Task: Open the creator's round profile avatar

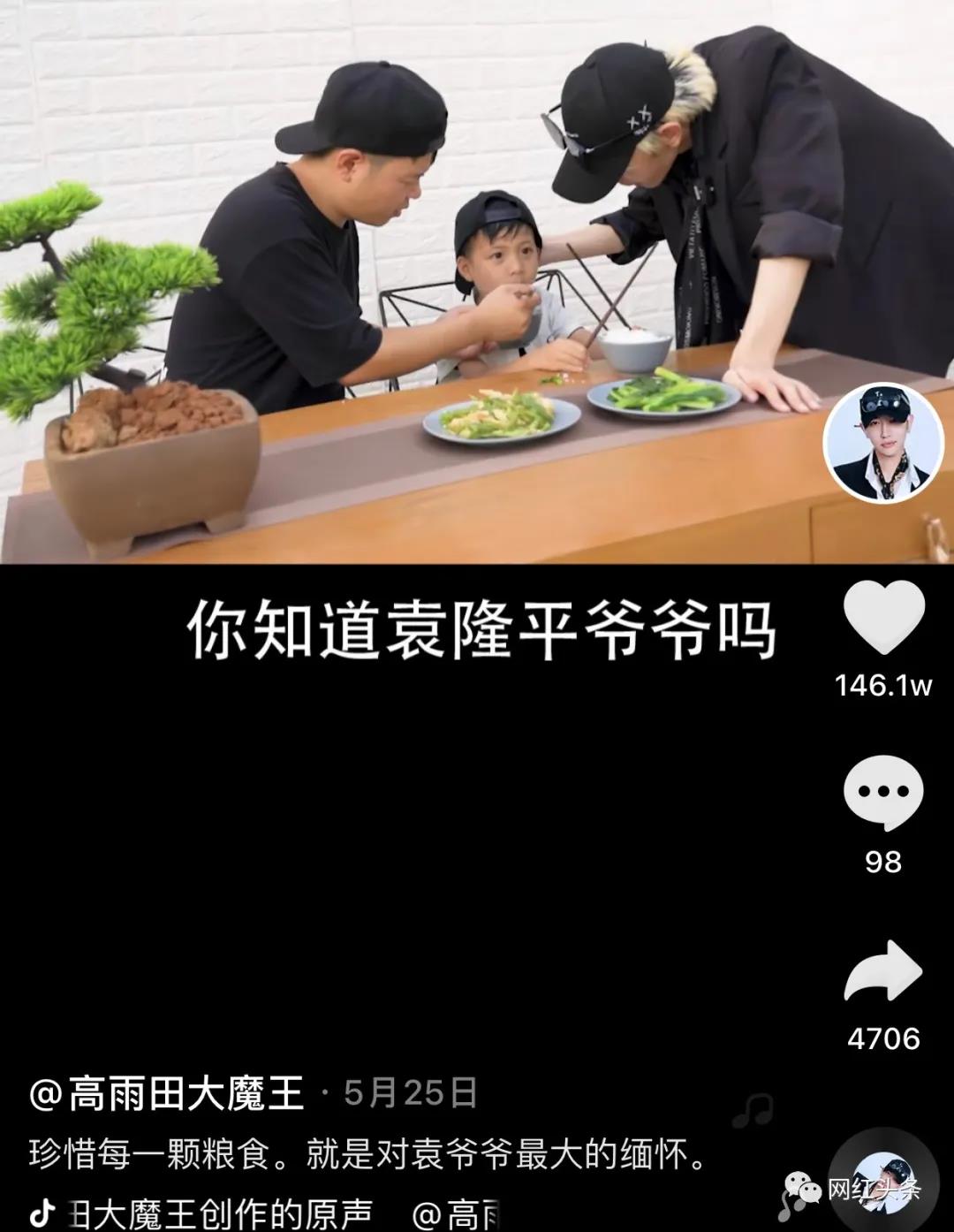Action: pyautogui.click(x=880, y=443)
